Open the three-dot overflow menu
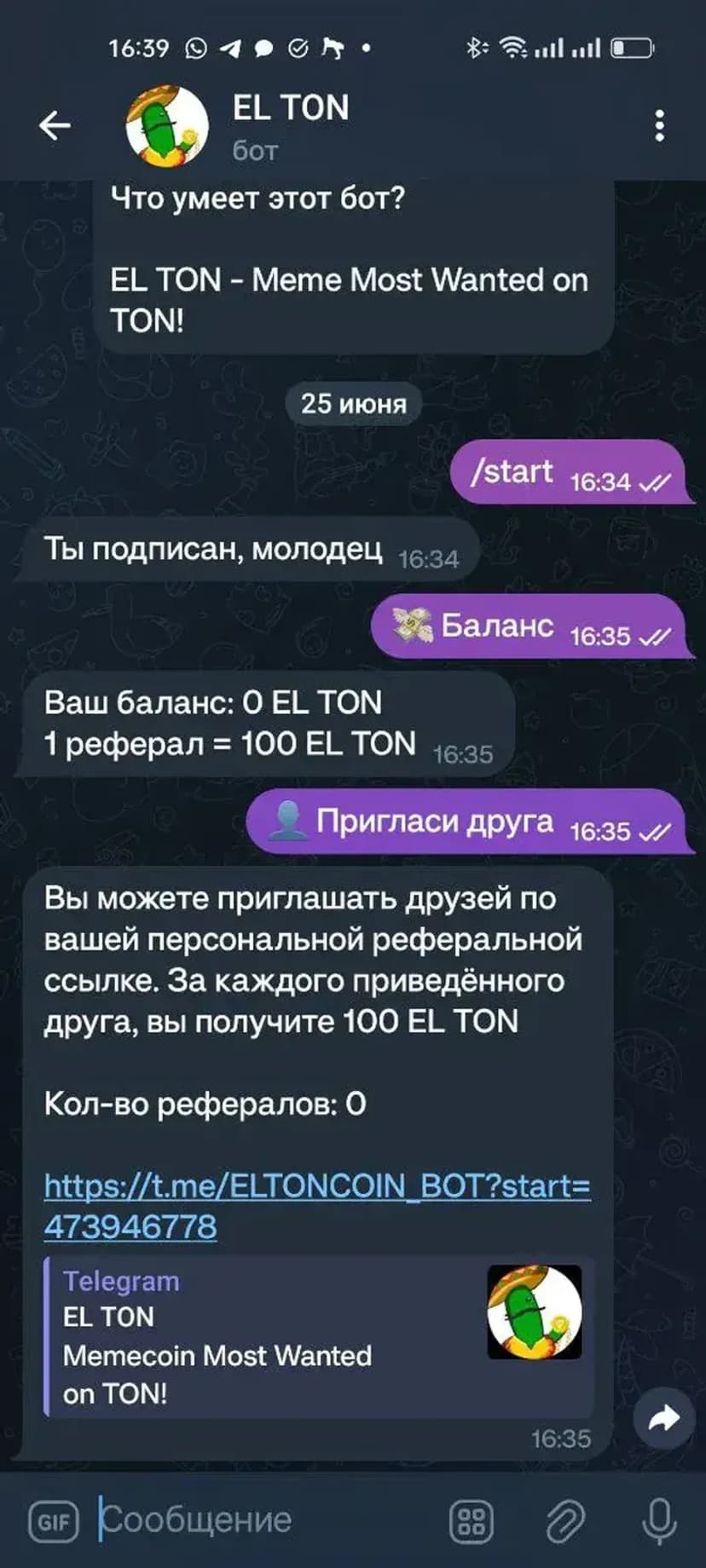The height and width of the screenshot is (1568, 706). tap(659, 126)
